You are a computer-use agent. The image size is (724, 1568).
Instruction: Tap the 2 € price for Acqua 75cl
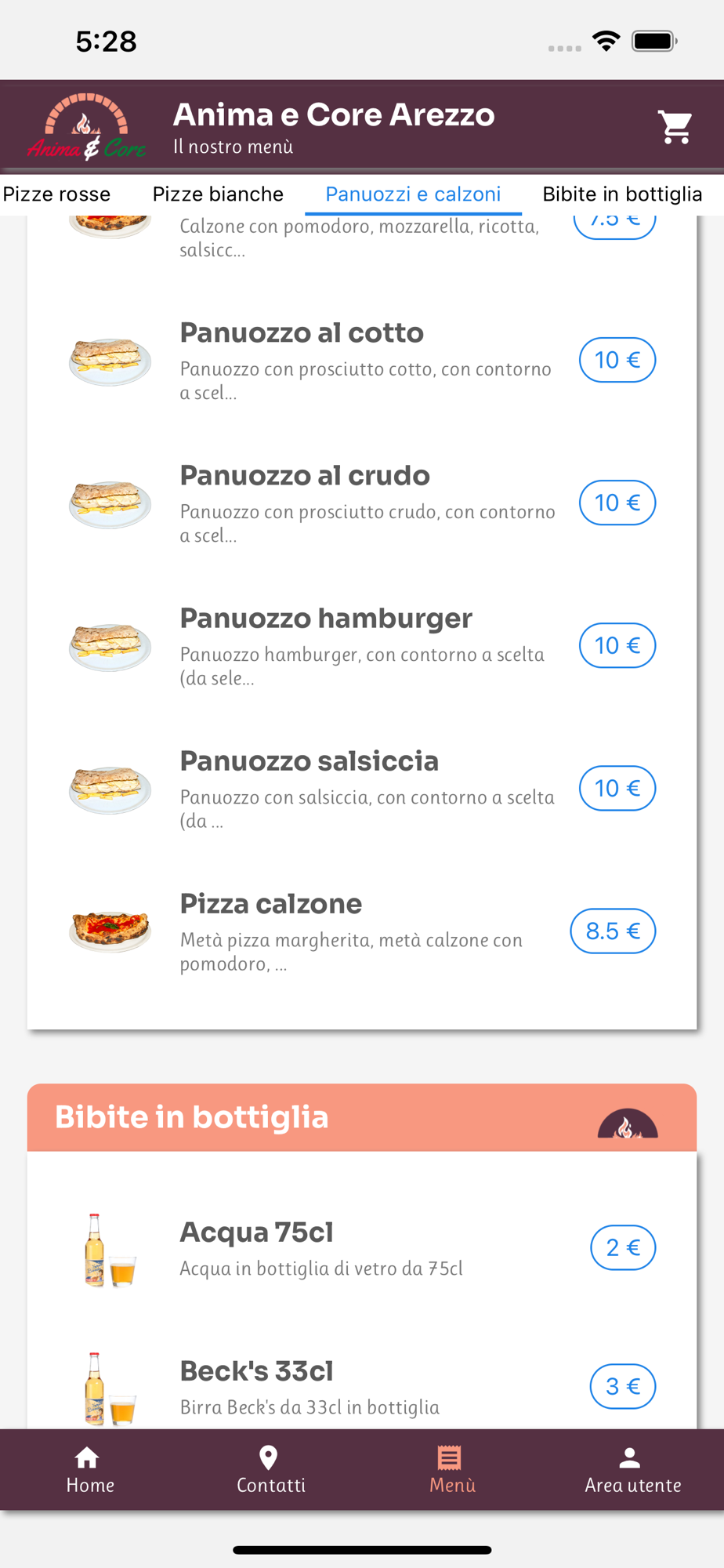(622, 1247)
